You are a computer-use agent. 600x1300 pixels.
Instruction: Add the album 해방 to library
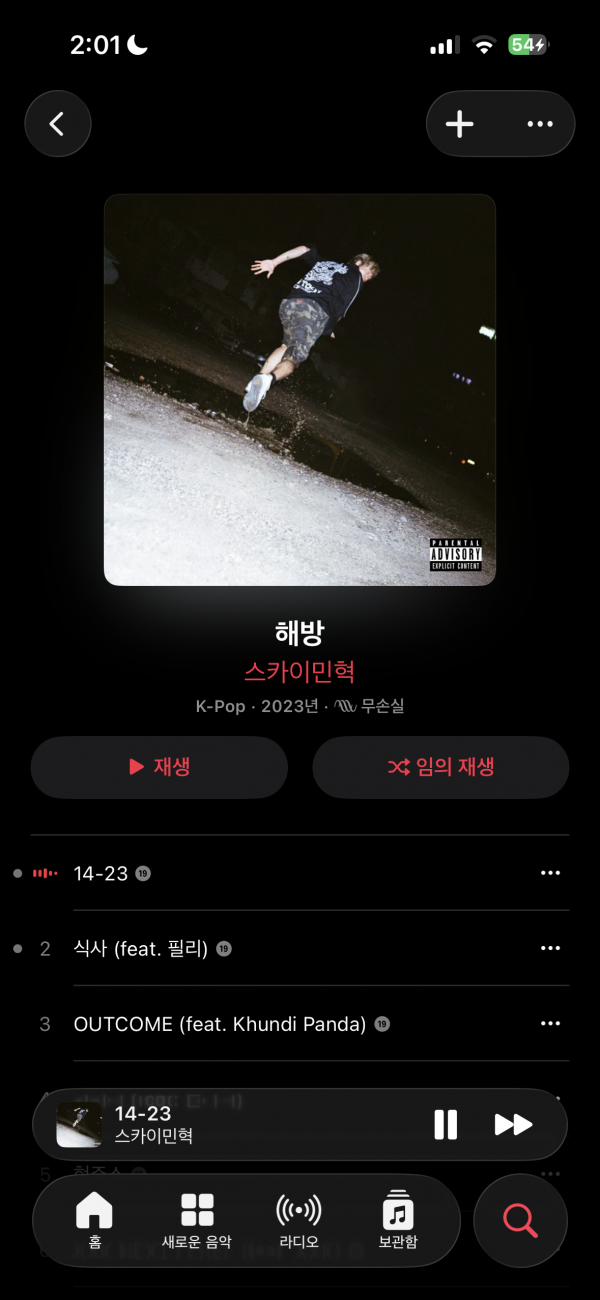459,124
